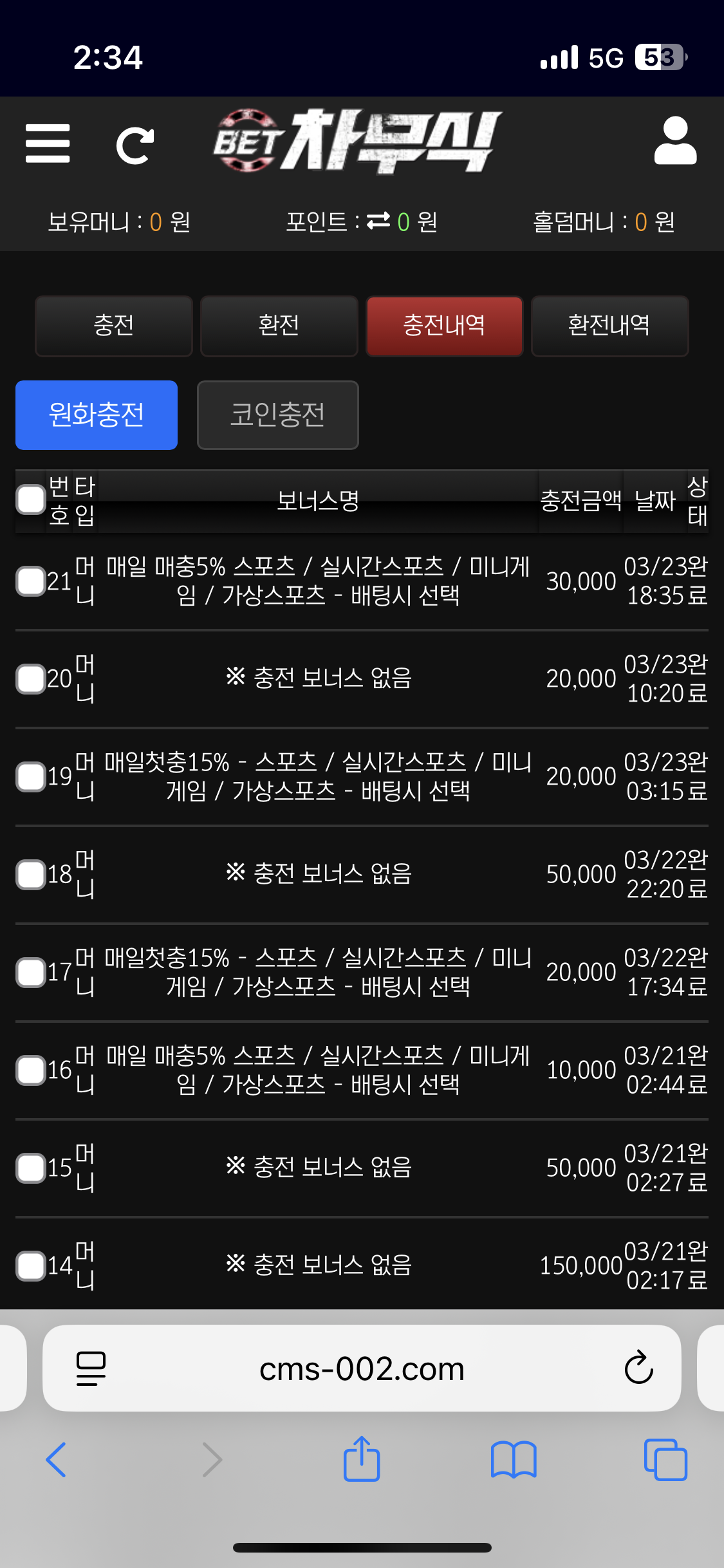Viewport: 724px width, 1568px height.
Task: Open the hamburger menu
Action: 47,143
